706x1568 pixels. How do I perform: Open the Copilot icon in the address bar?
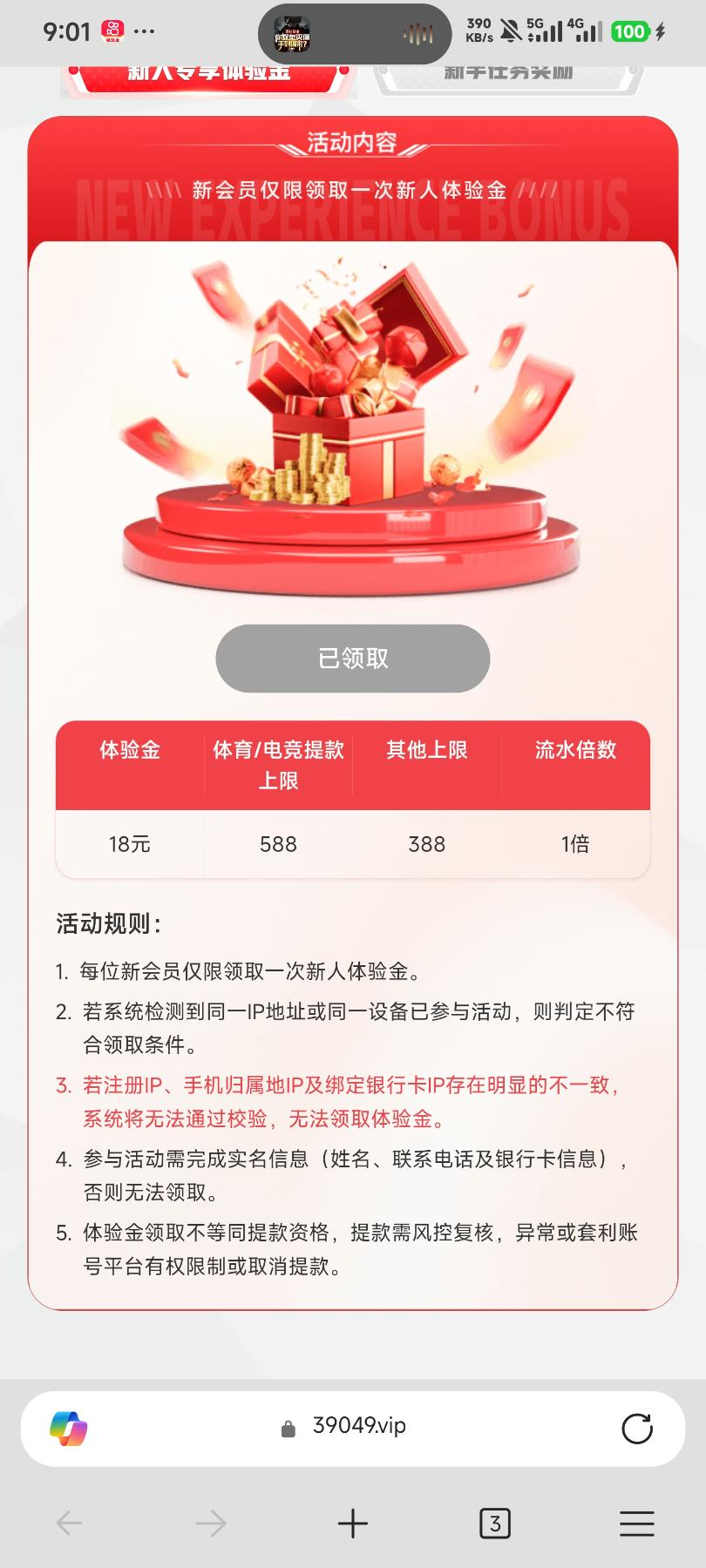tap(69, 1429)
